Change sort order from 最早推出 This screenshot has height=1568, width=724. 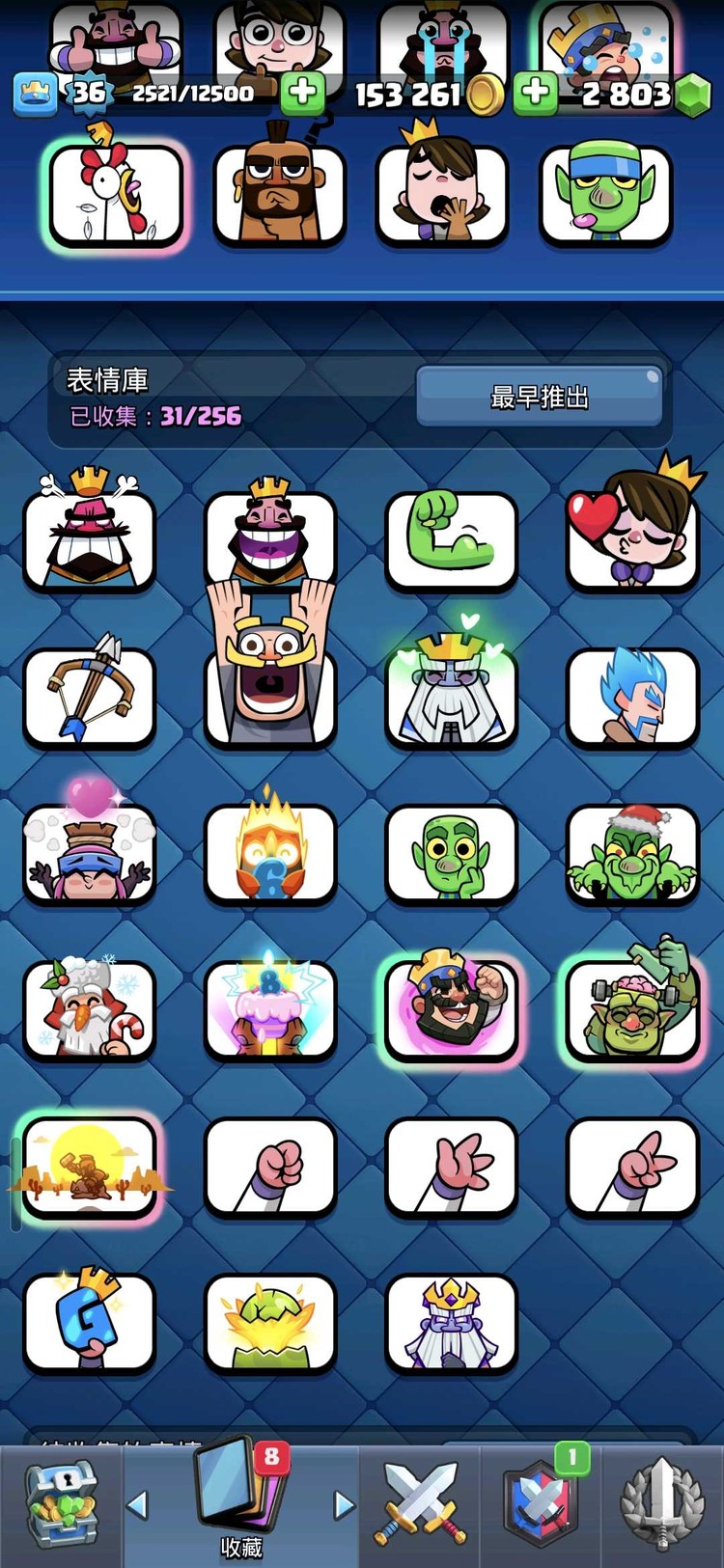click(539, 397)
